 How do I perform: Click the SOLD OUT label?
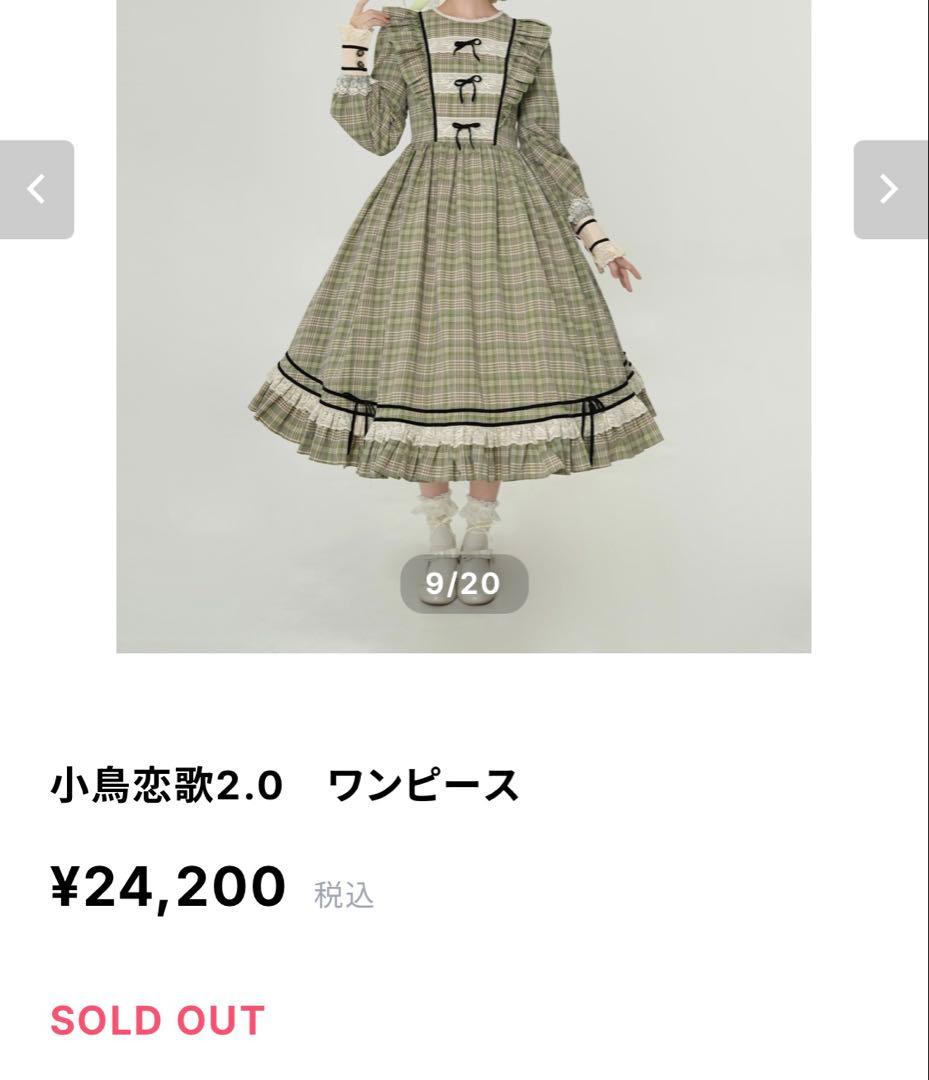click(x=156, y=1022)
